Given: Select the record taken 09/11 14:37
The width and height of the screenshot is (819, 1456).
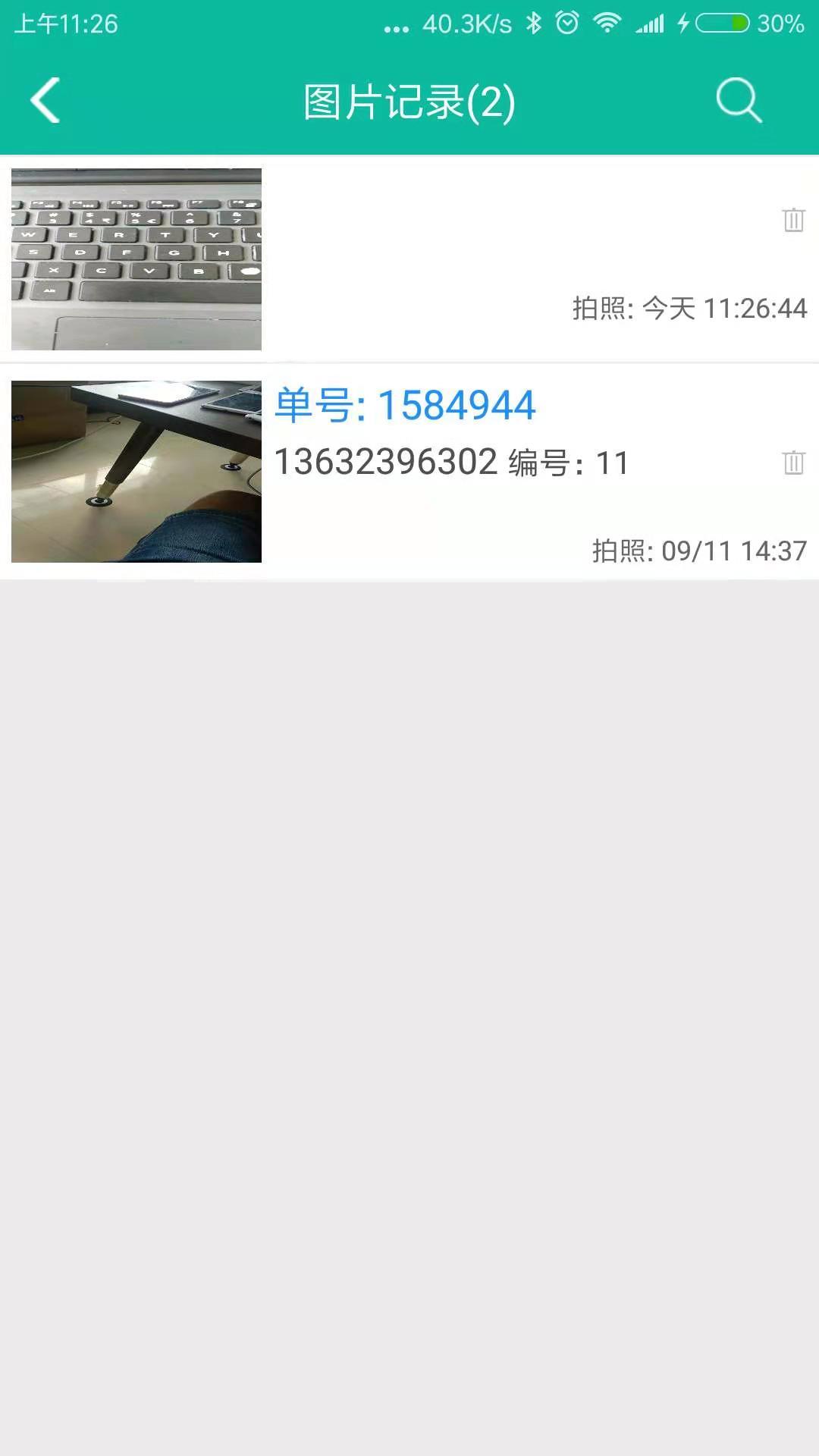Looking at the screenshot, I should tap(698, 551).
